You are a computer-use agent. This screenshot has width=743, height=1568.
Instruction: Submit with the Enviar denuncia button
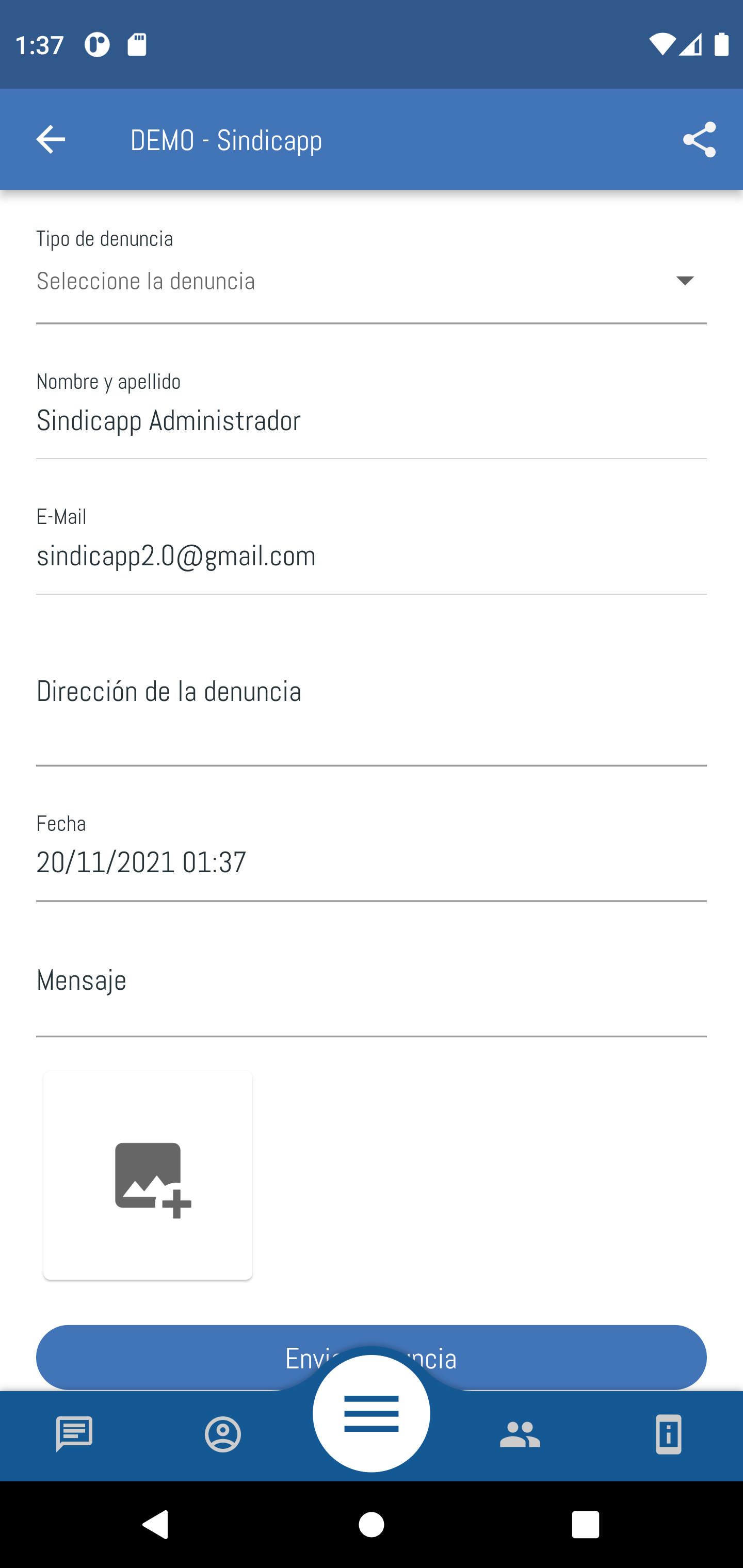183,1357
